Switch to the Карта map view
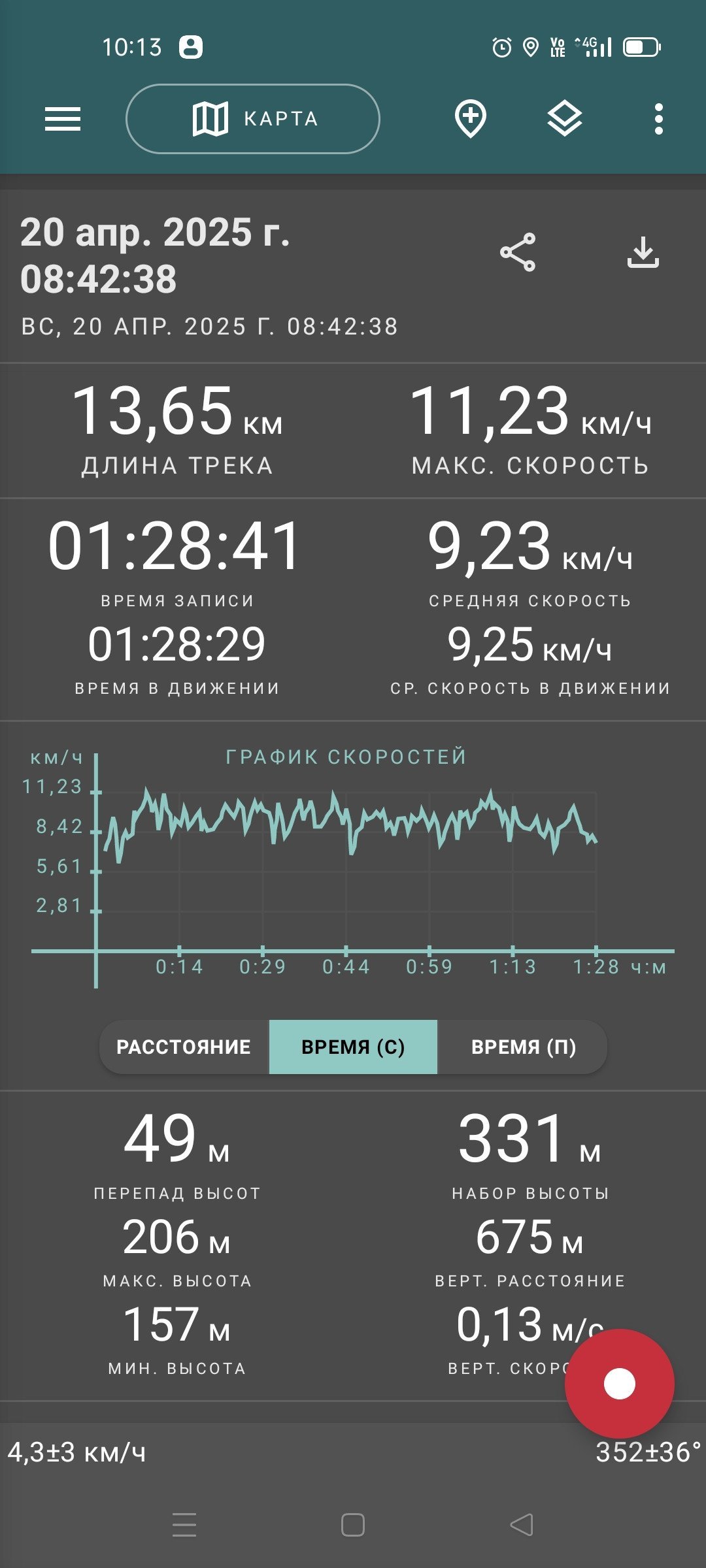Viewport: 706px width, 1568px height. [253, 119]
